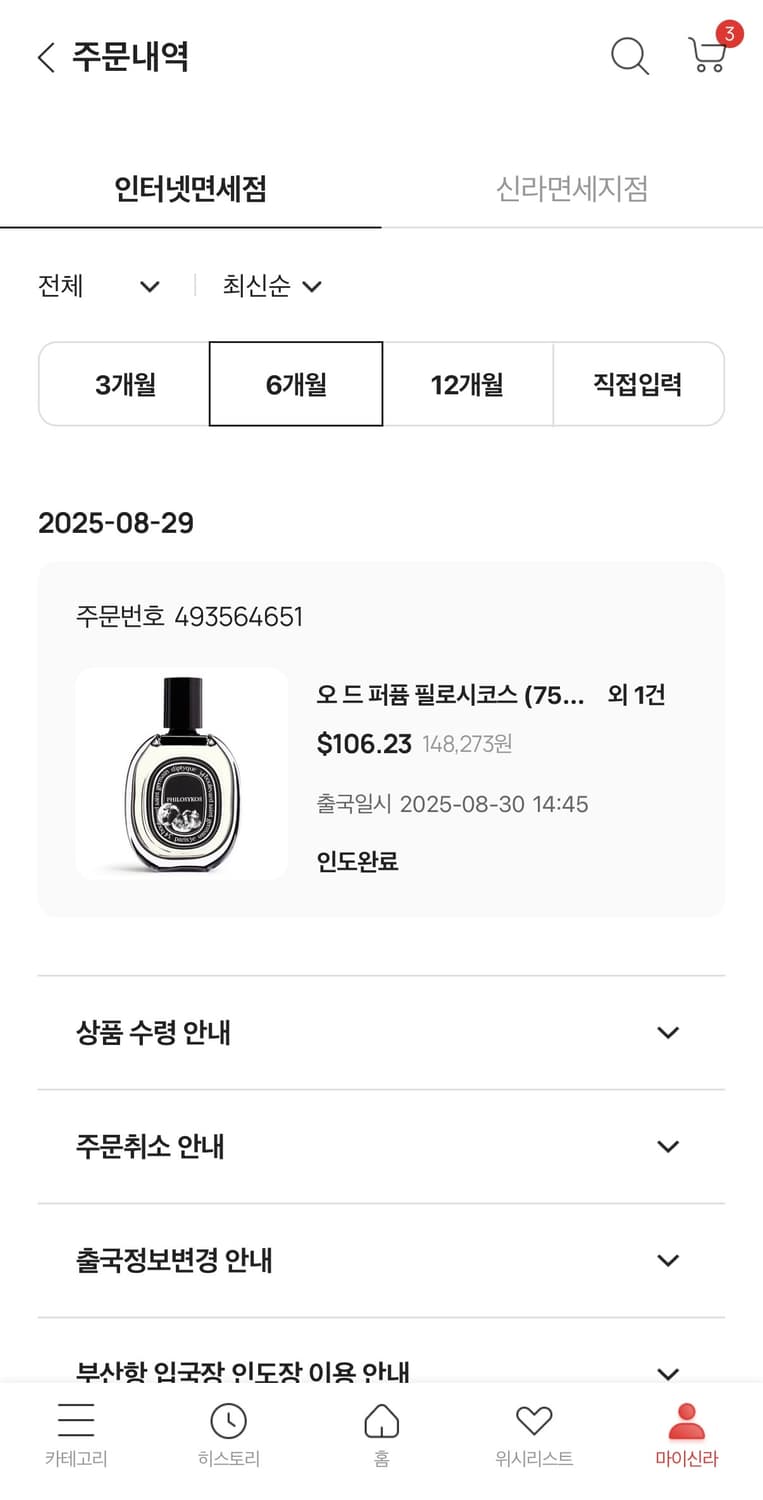Open the 카테고리 menu icon
Image resolution: width=763 pixels, height=1500 pixels.
[75, 1432]
